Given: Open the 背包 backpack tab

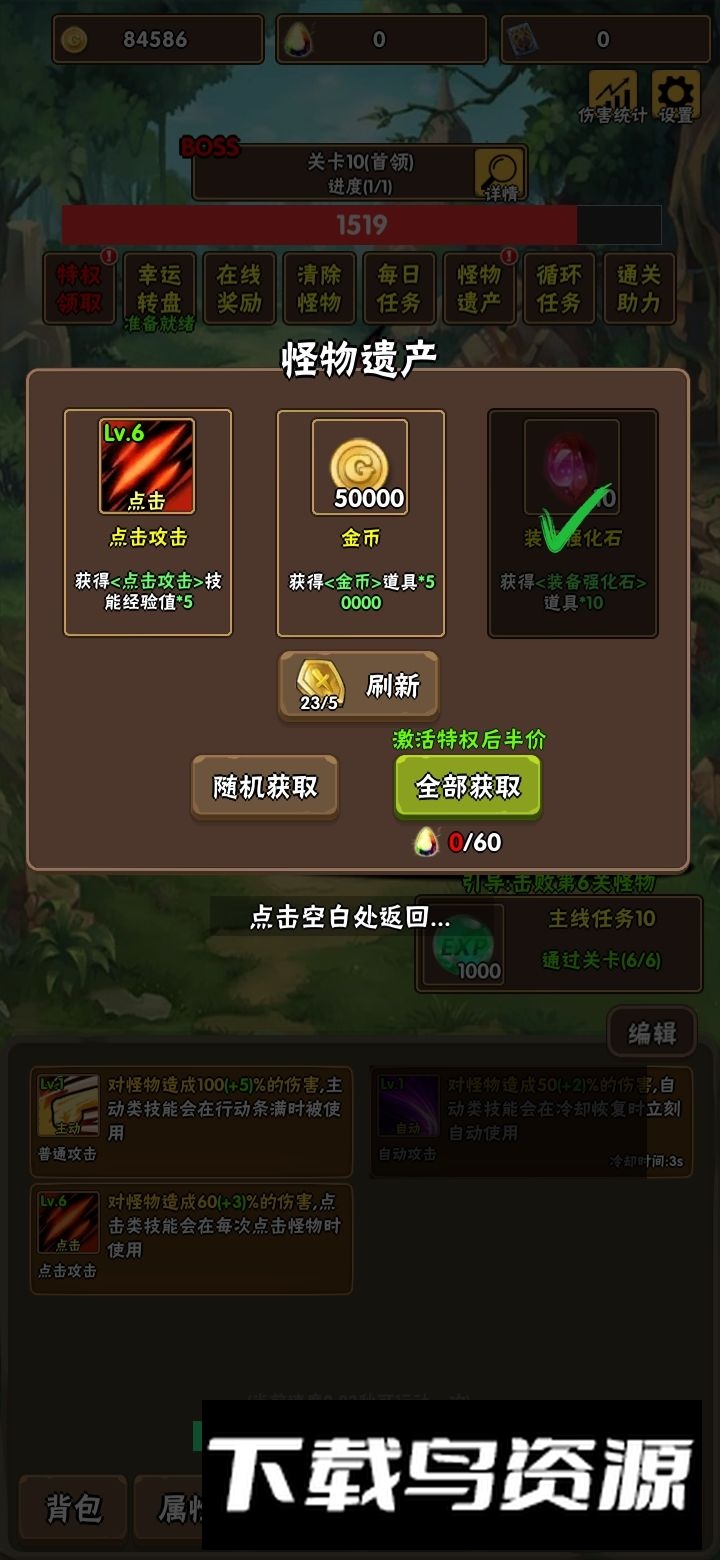Looking at the screenshot, I should tap(74, 1508).
